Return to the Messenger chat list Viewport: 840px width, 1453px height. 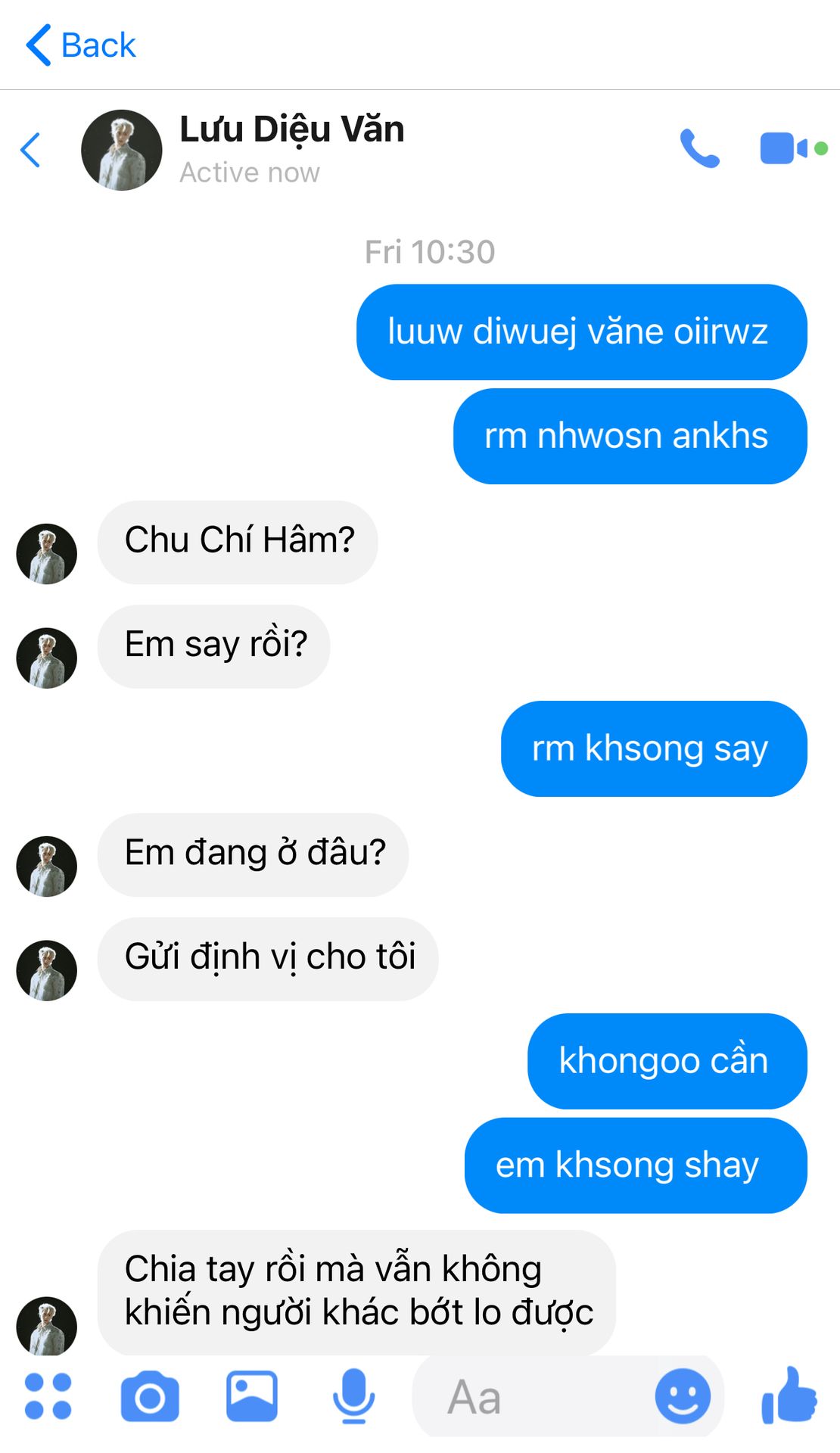(30, 149)
